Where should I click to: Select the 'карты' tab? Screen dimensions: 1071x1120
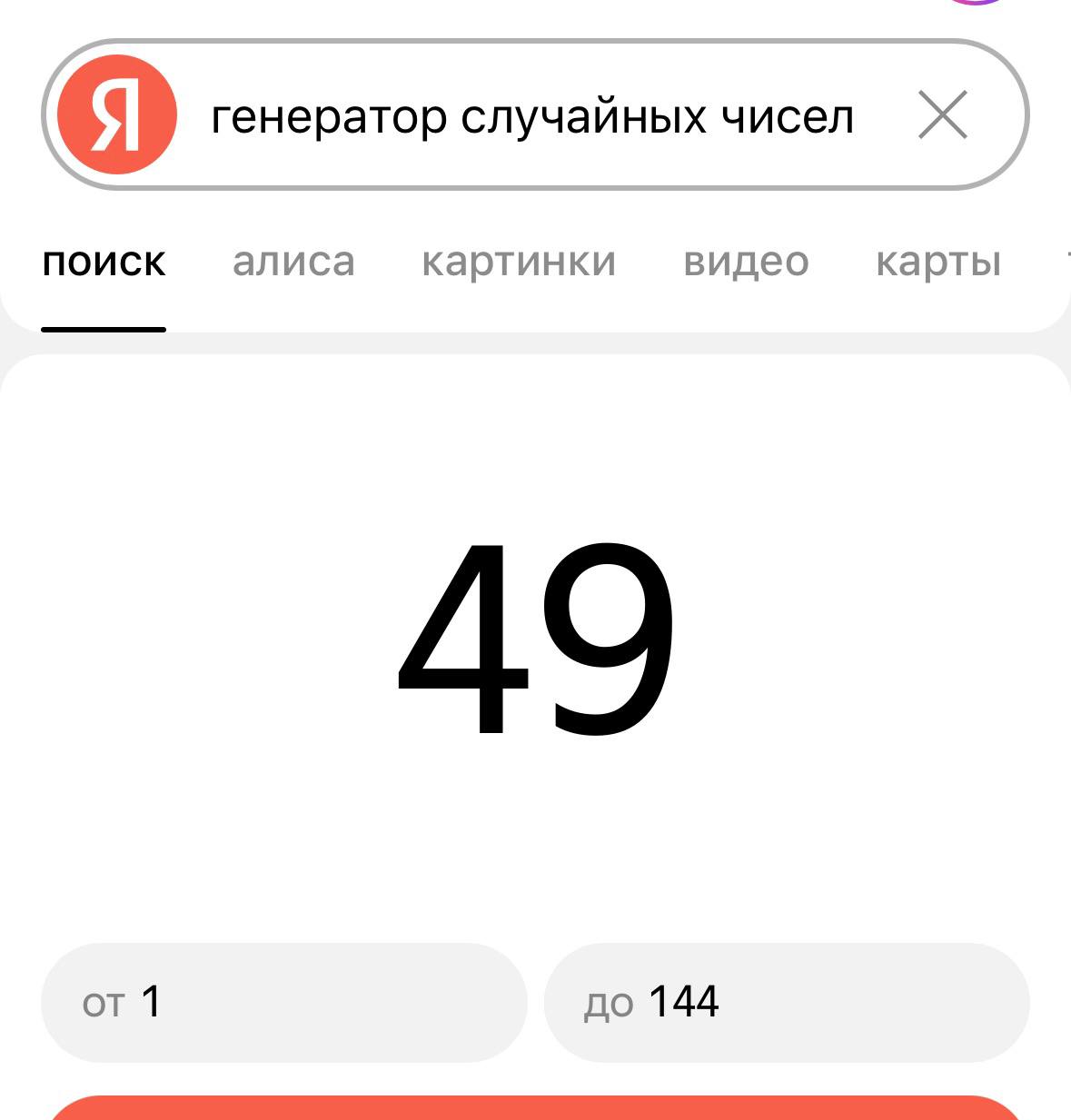938,263
